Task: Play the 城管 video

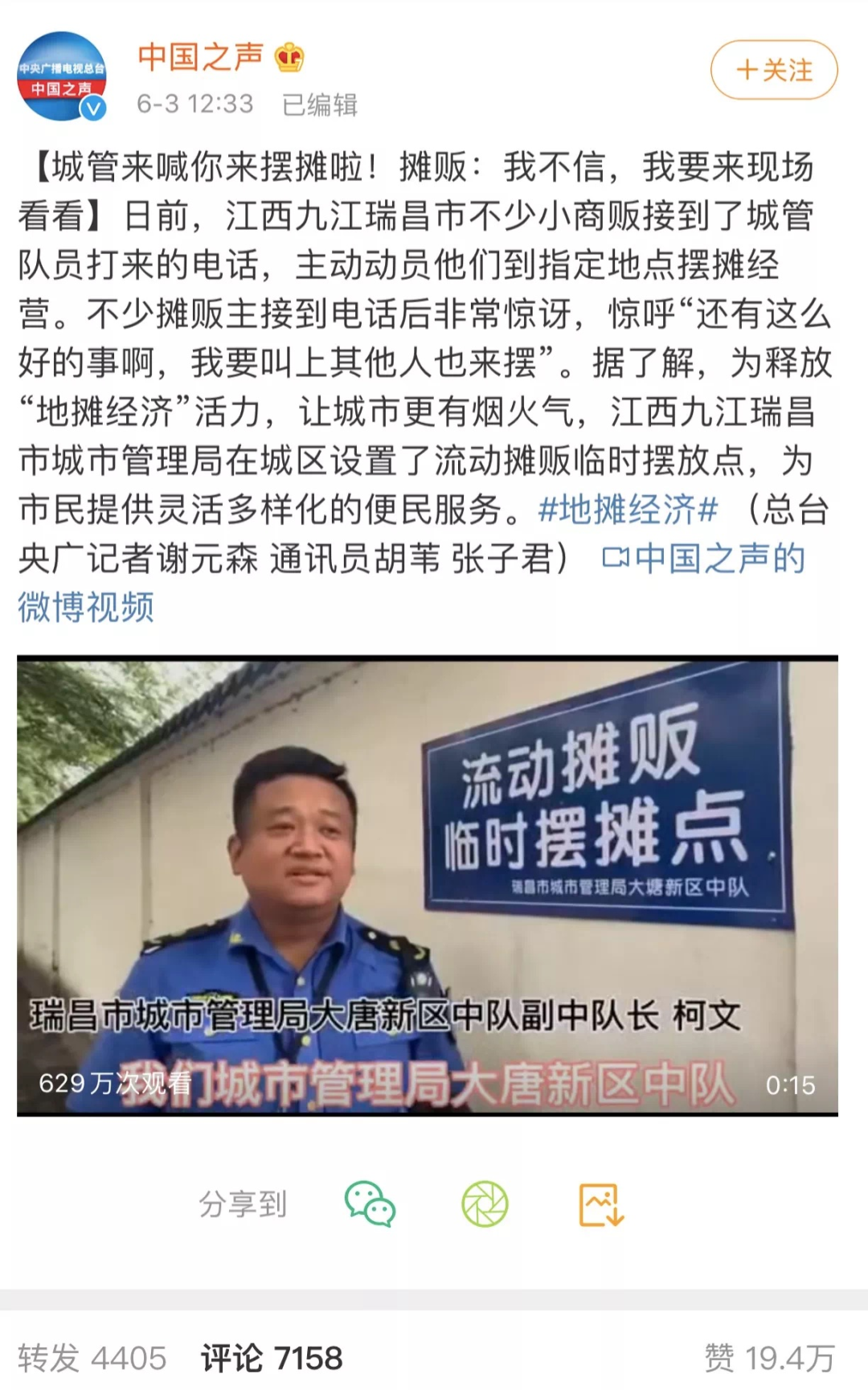Action: coord(427,885)
